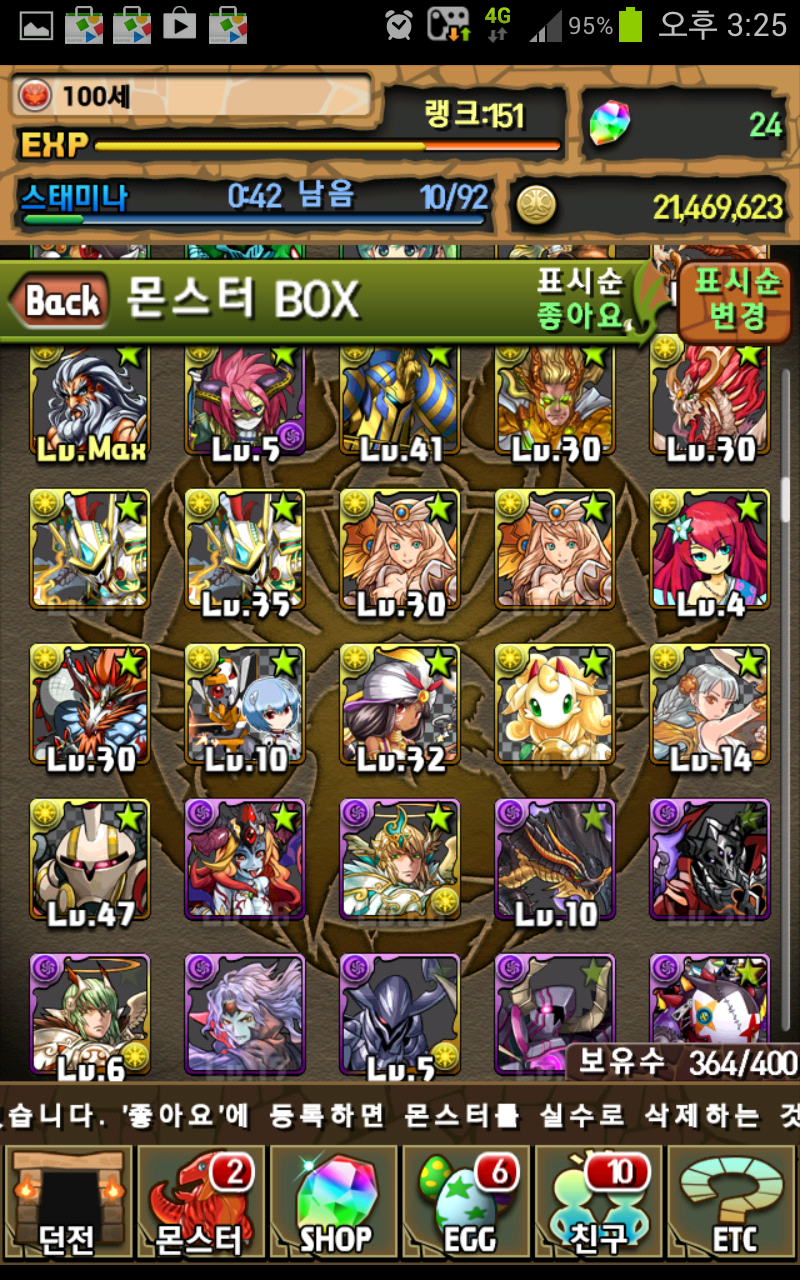Tap the Back button
The image size is (800, 1280).
60,300
